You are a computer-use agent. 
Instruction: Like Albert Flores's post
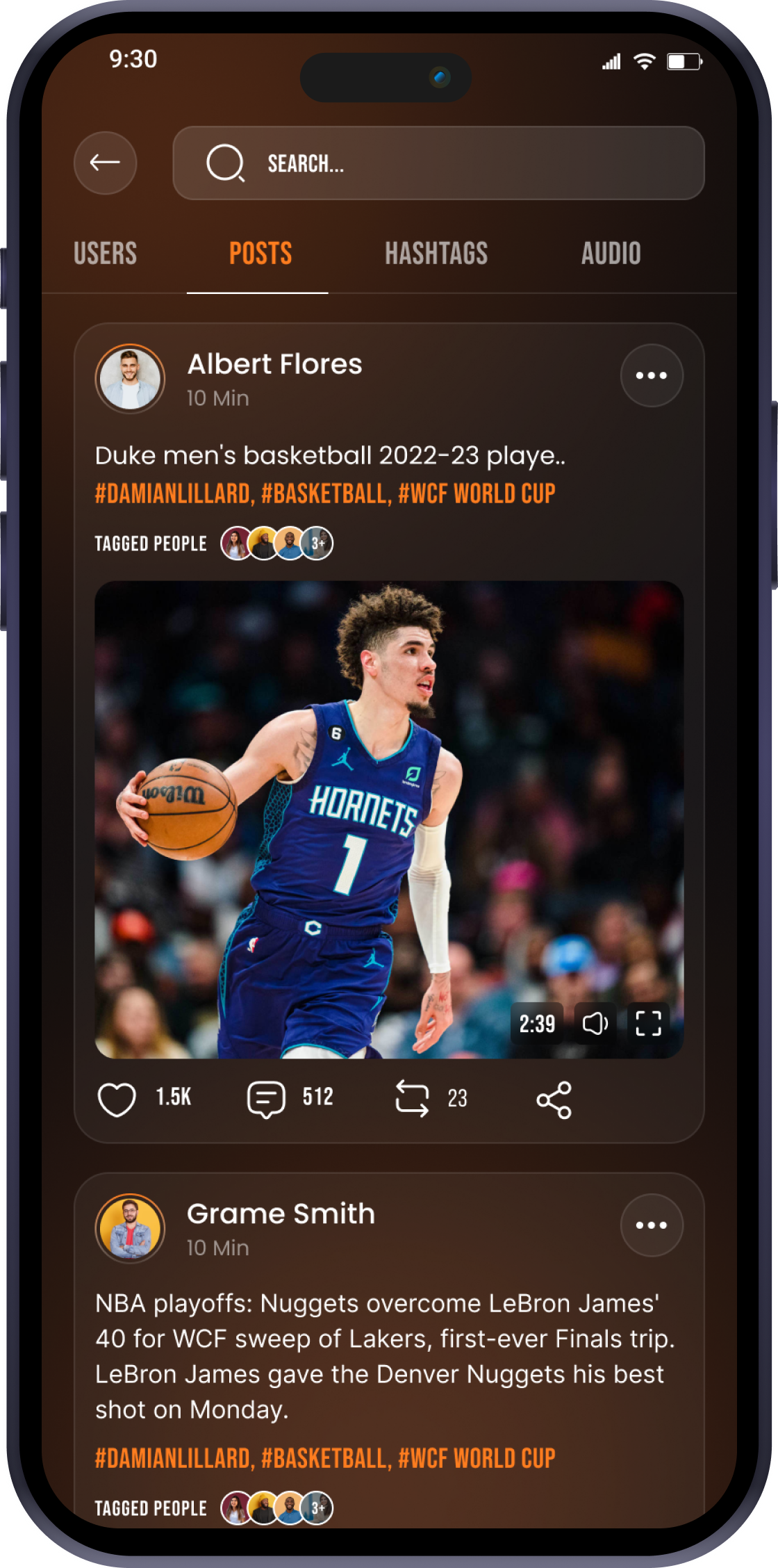point(117,1099)
